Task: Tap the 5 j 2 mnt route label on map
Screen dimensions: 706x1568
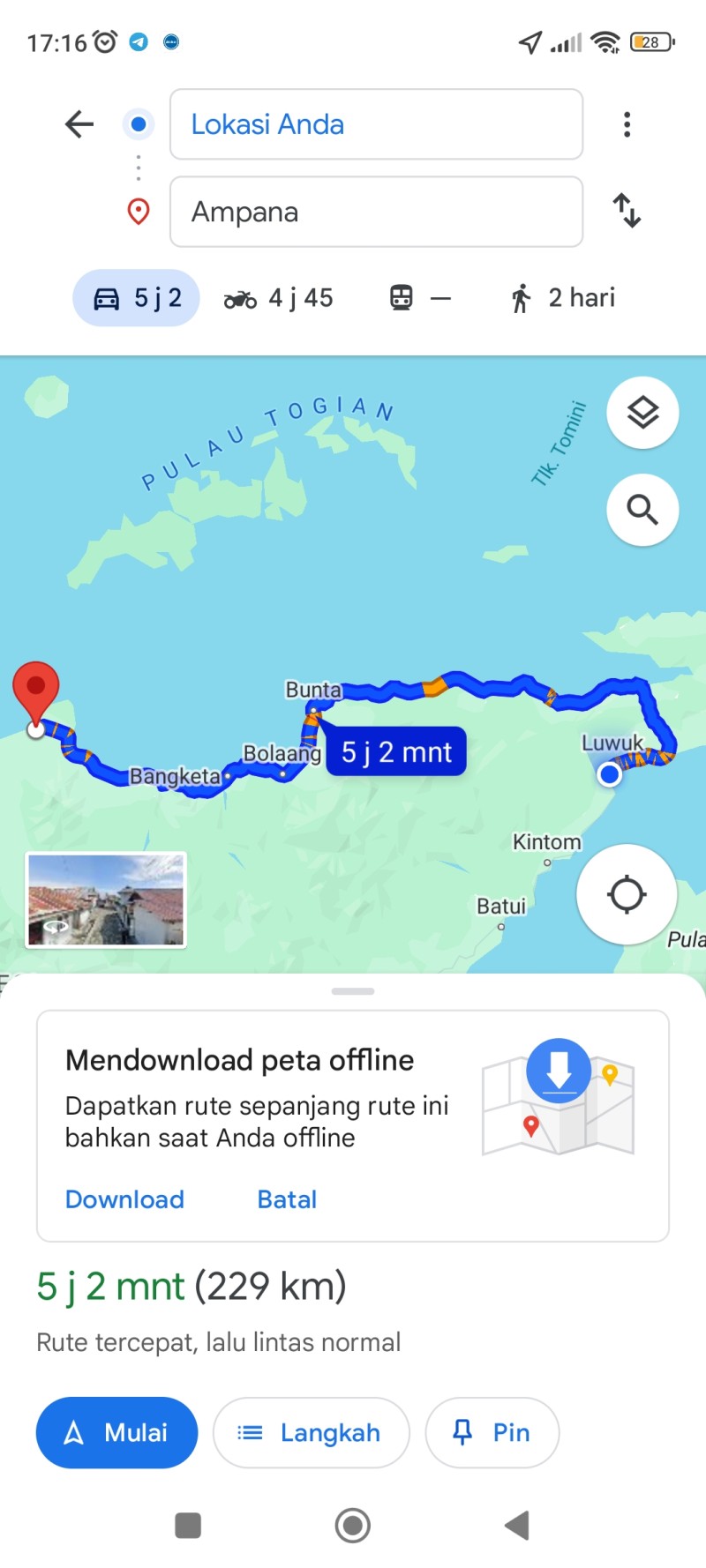Action: (x=396, y=751)
